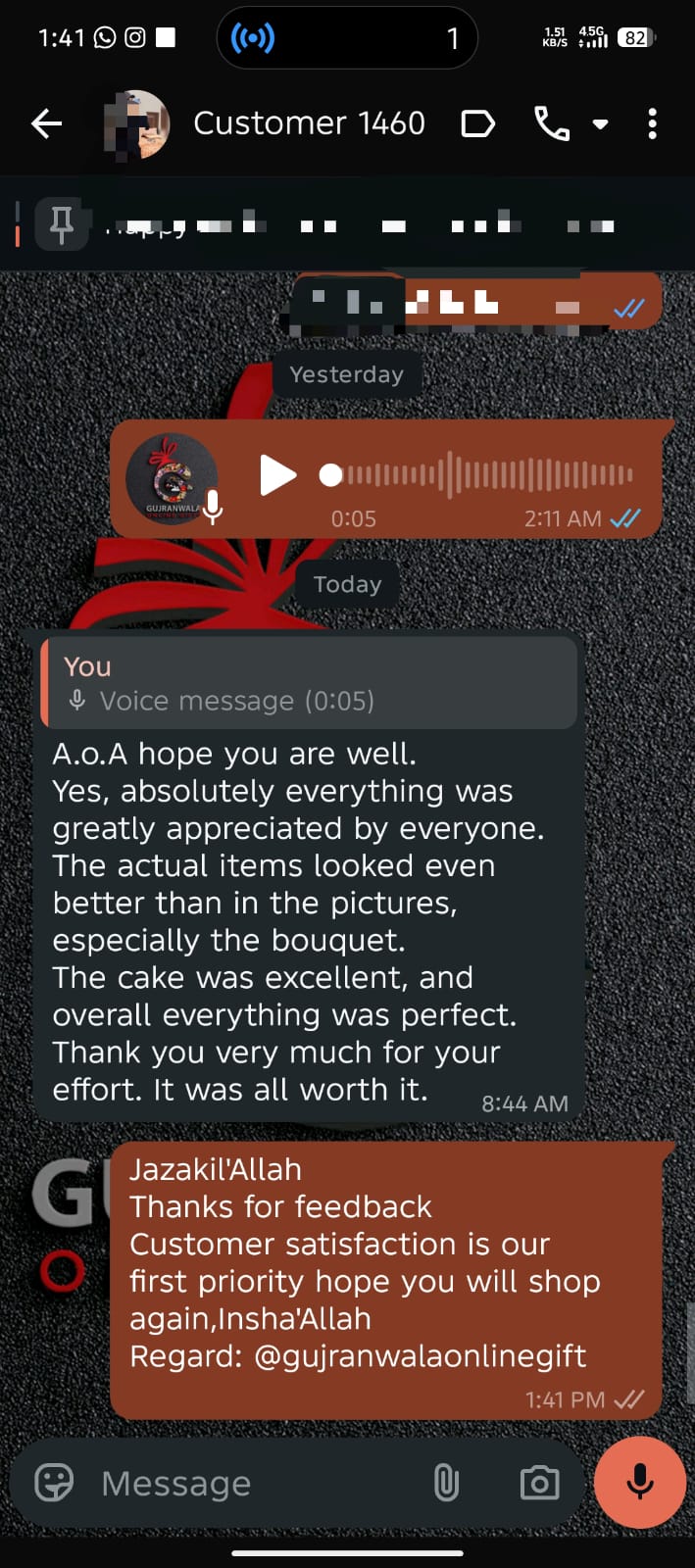Open the emoji and sticker picker
The width and height of the screenshot is (695, 1568).
(54, 1483)
